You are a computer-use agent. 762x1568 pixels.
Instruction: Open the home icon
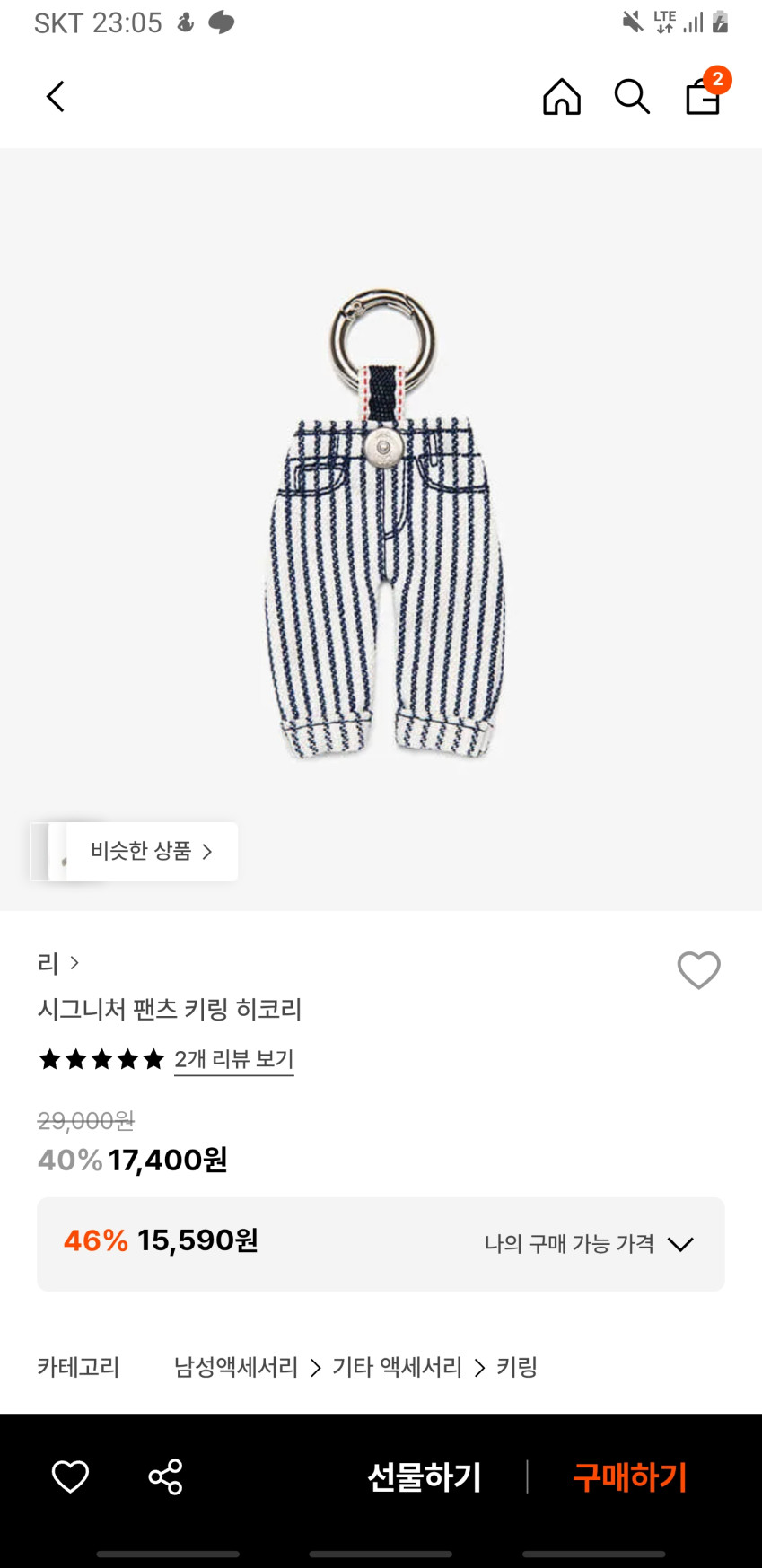pyautogui.click(x=562, y=97)
